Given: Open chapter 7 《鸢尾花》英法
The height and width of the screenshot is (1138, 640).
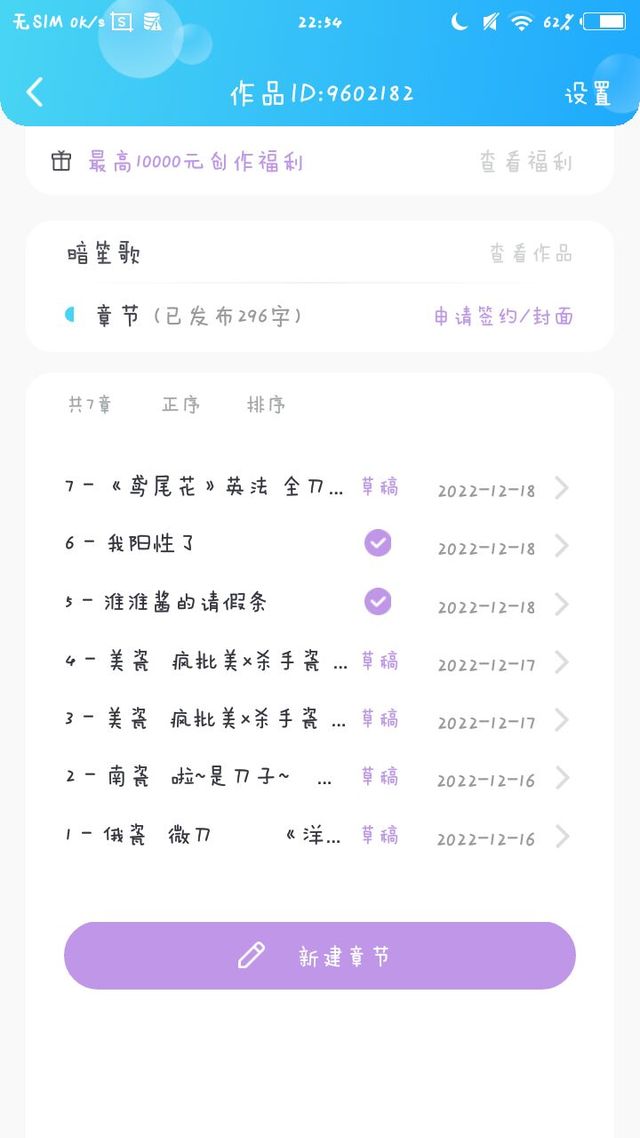Looking at the screenshot, I should pyautogui.click(x=317, y=488).
